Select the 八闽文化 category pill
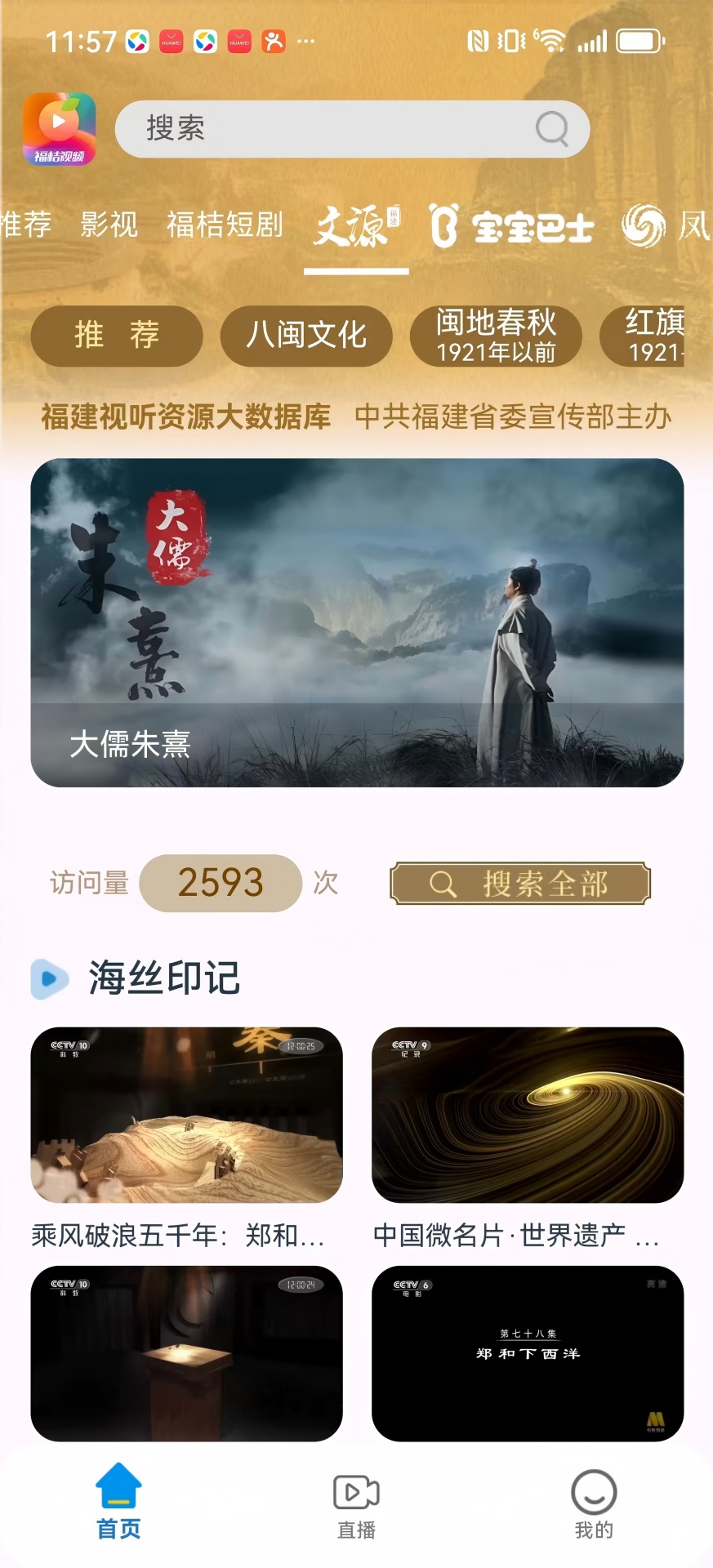 click(305, 336)
